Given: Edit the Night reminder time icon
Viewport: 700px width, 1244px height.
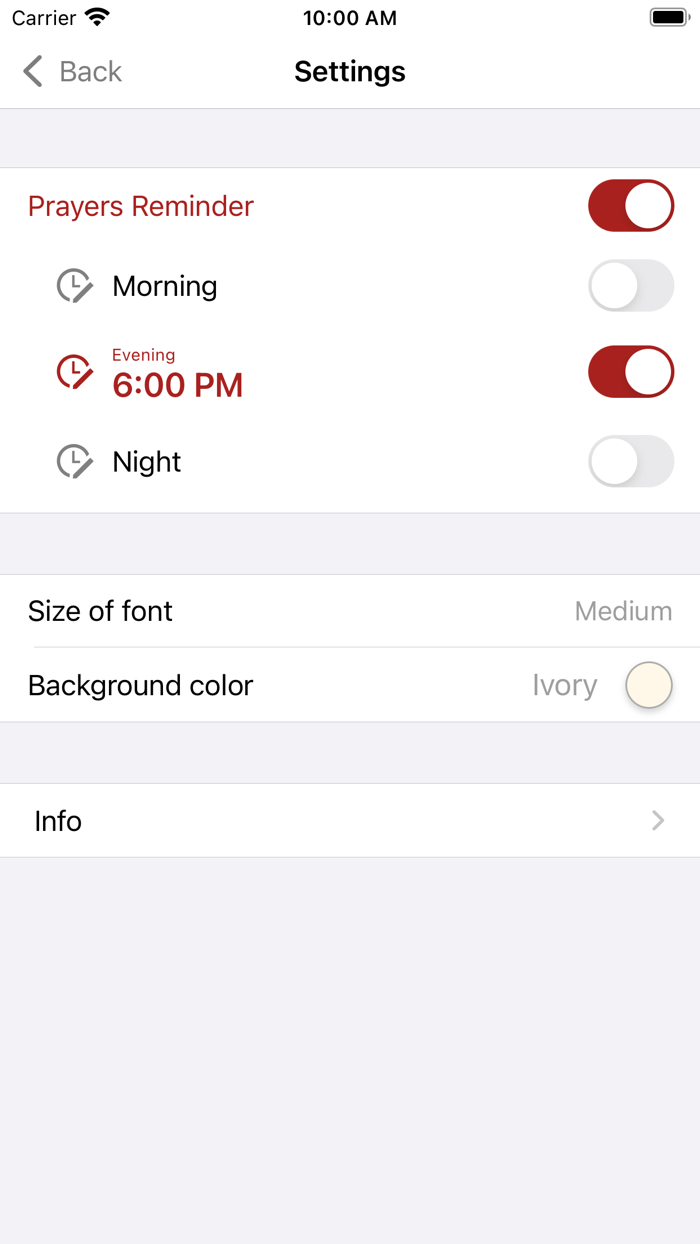Looking at the screenshot, I should (x=75, y=461).
